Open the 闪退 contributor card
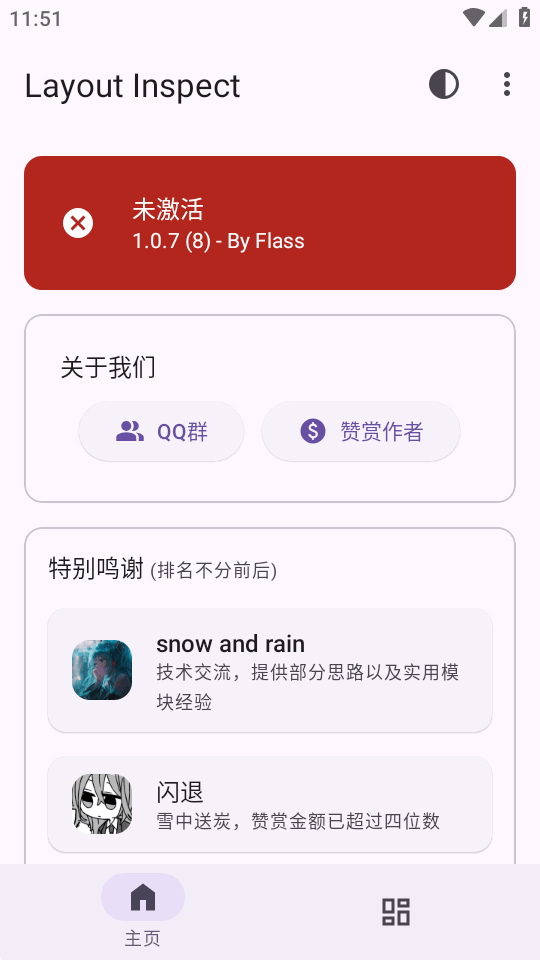This screenshot has height=960, width=540. click(270, 804)
